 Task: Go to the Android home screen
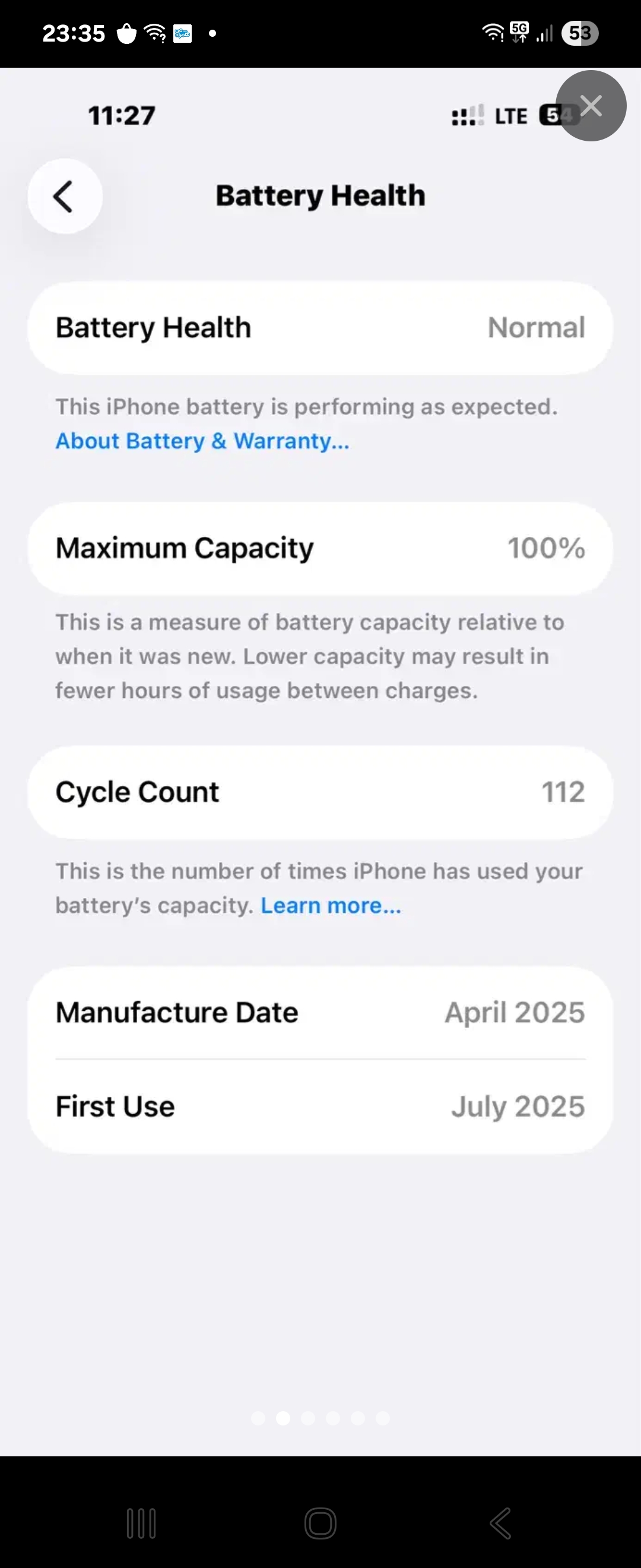click(320, 1523)
